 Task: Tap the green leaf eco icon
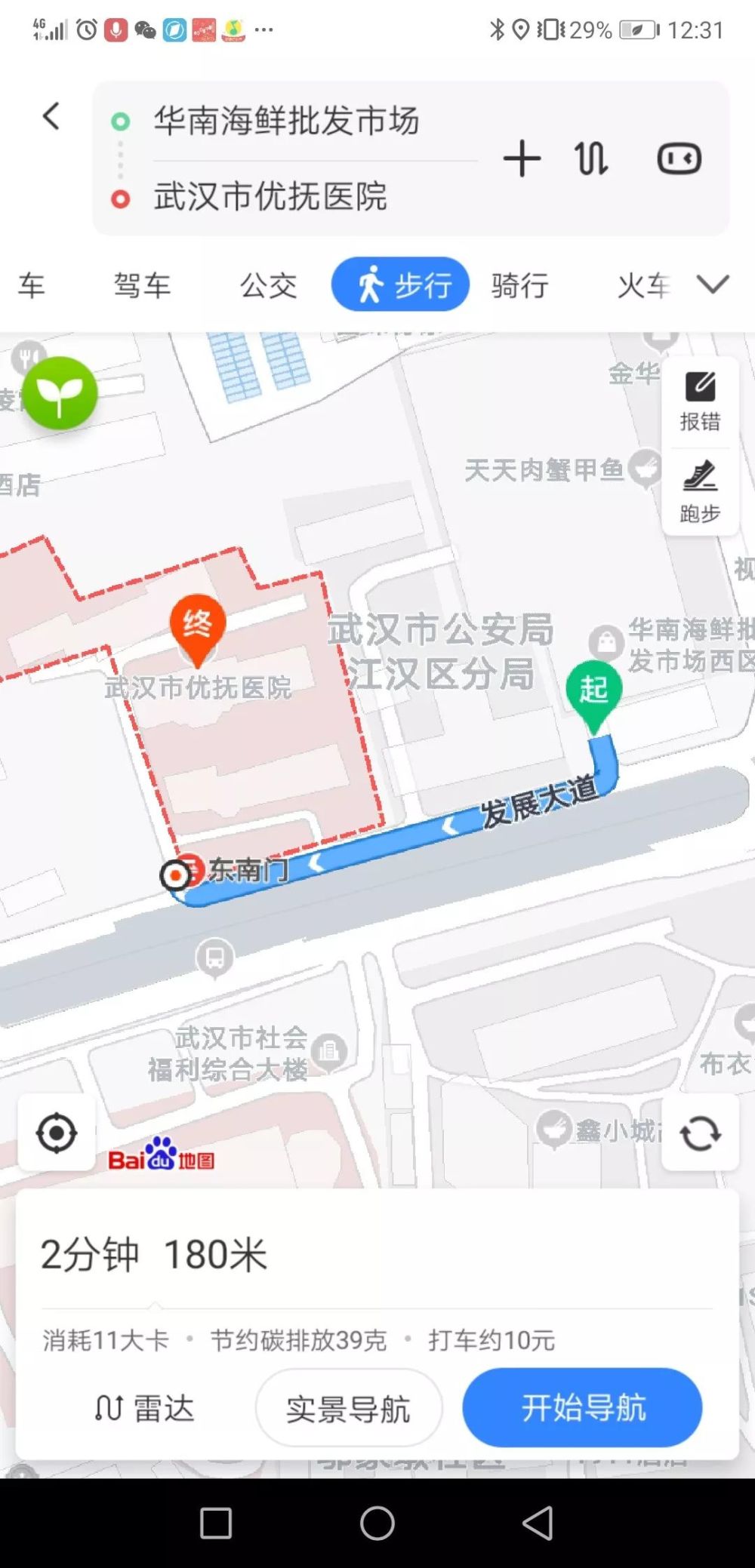tap(60, 392)
